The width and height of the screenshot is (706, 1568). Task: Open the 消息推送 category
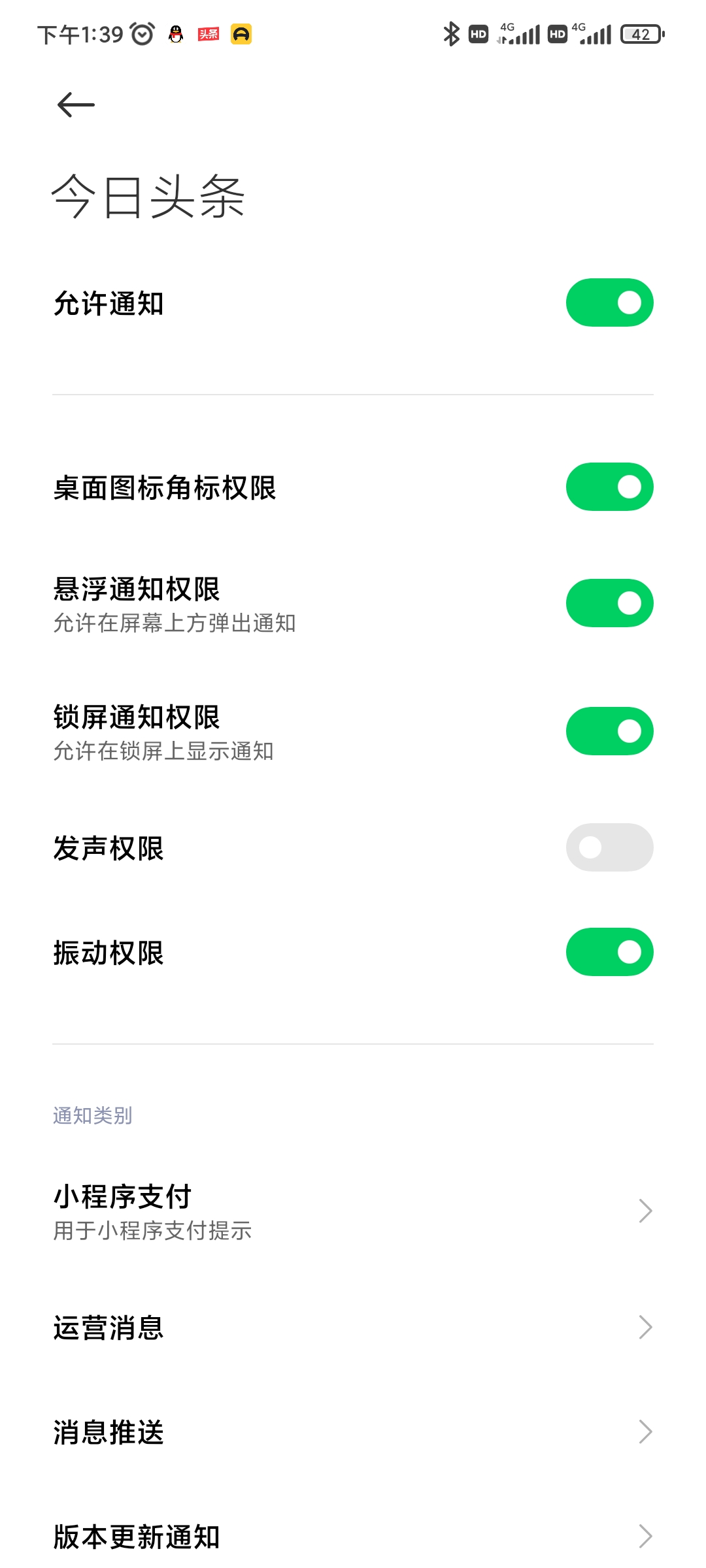pyautogui.click(x=353, y=1432)
